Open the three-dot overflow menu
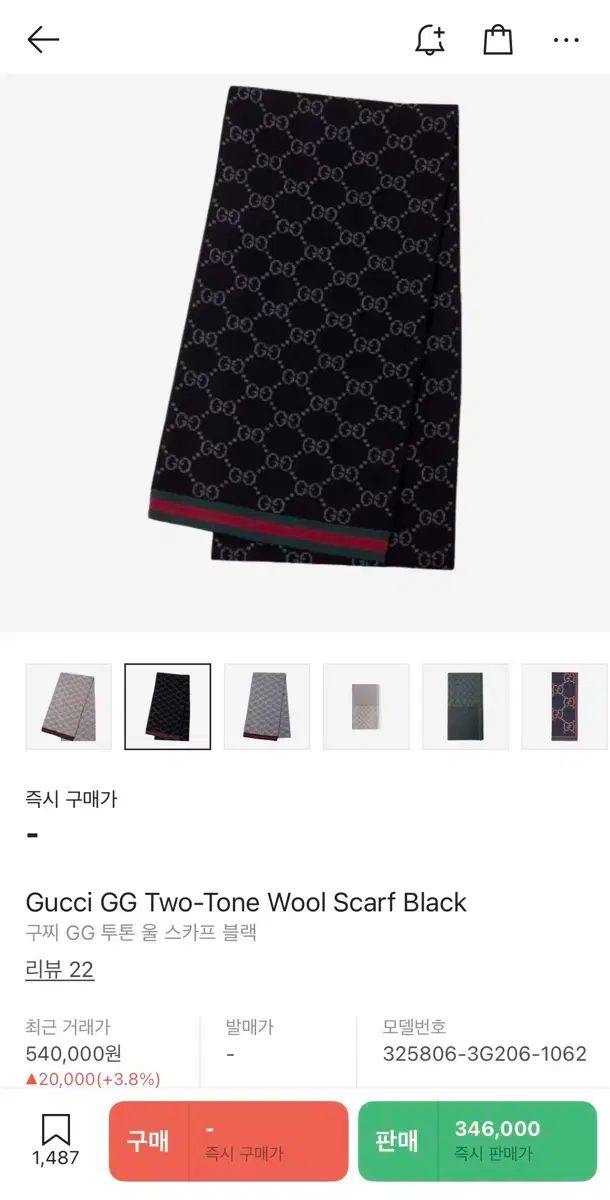610x1200 pixels. pos(566,40)
